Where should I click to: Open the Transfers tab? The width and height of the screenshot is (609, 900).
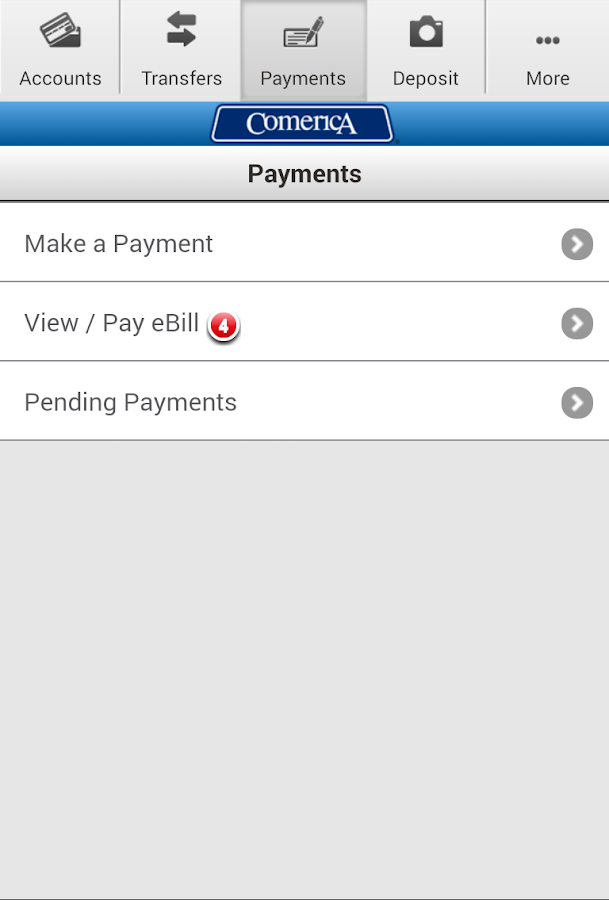pyautogui.click(x=181, y=48)
